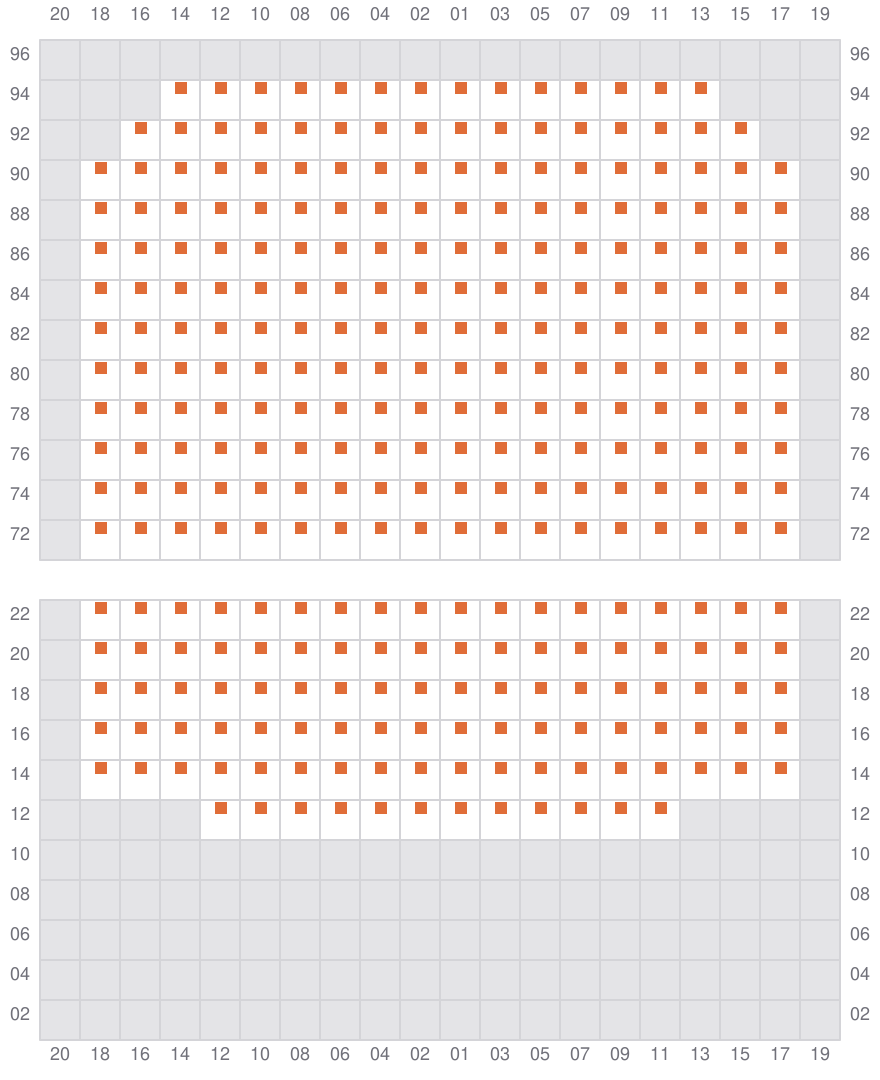Image resolution: width=880 pixels, height=1080 pixels.
Task: Choose seat 06 in row 78
Action: tap(341, 408)
